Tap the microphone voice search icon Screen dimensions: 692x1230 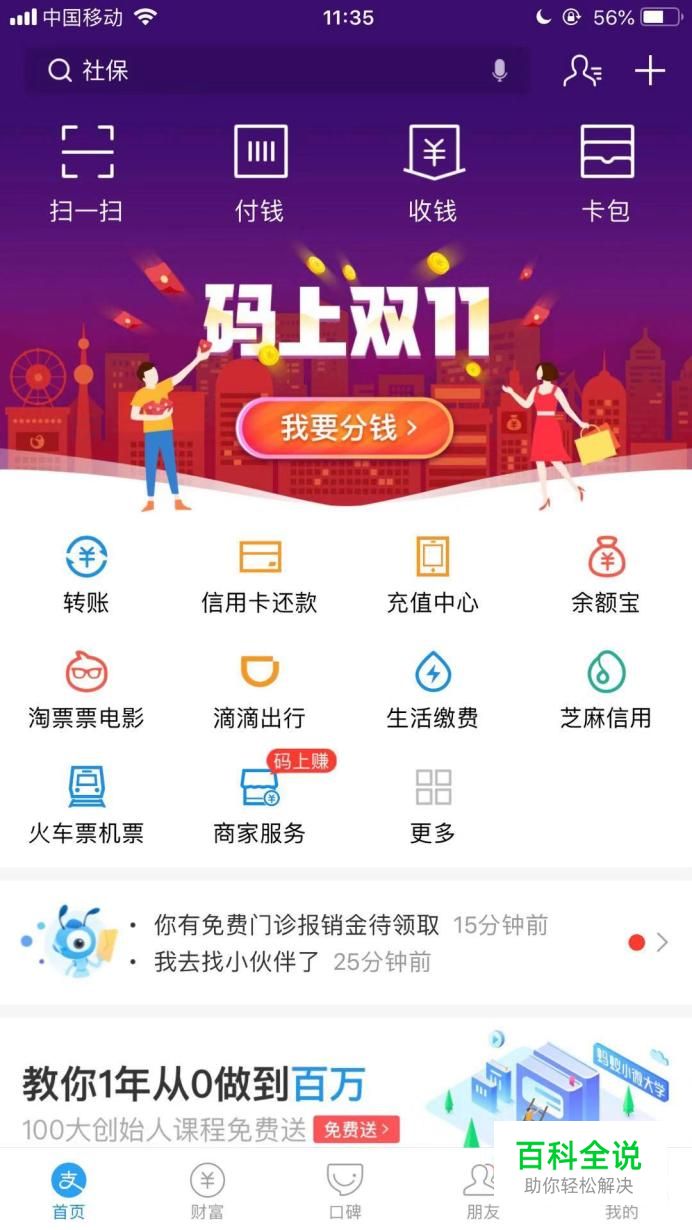(499, 71)
